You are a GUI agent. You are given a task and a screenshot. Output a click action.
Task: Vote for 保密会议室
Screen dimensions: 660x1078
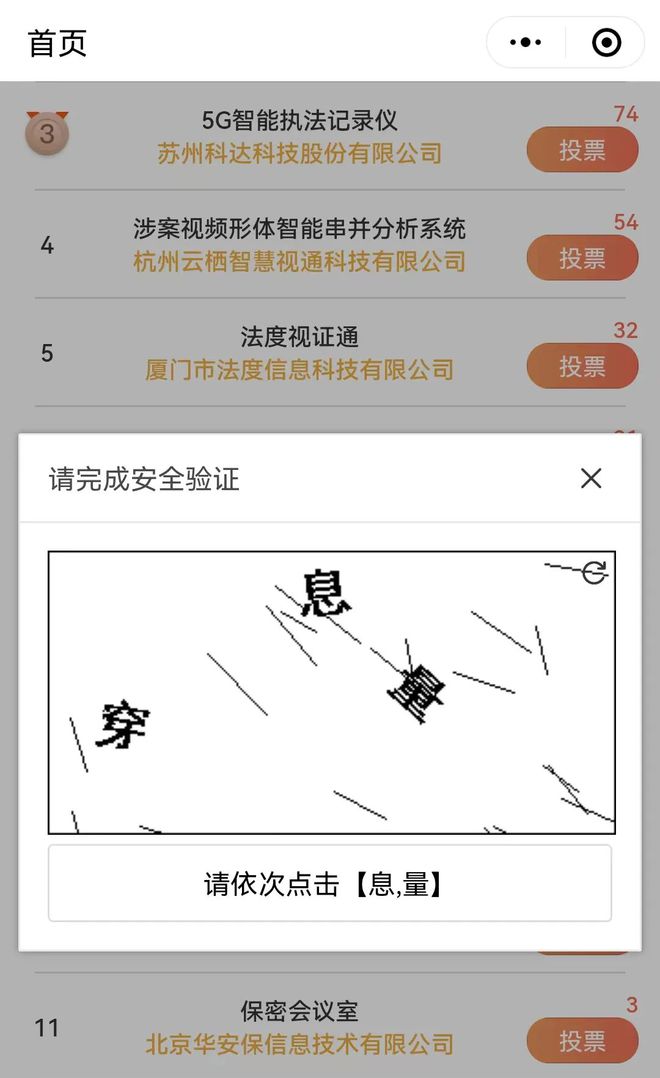[582, 1040]
